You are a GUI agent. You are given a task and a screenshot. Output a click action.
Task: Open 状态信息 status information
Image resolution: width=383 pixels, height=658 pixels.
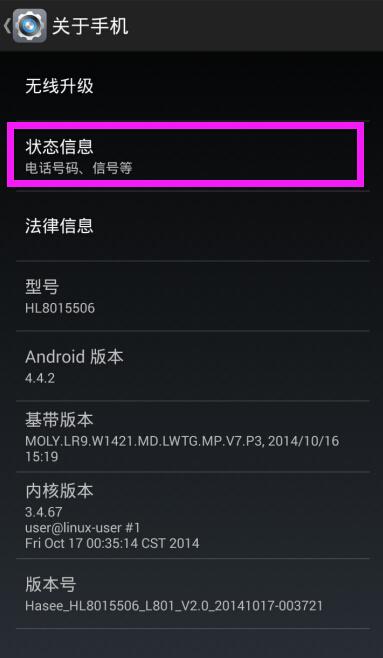tap(193, 157)
